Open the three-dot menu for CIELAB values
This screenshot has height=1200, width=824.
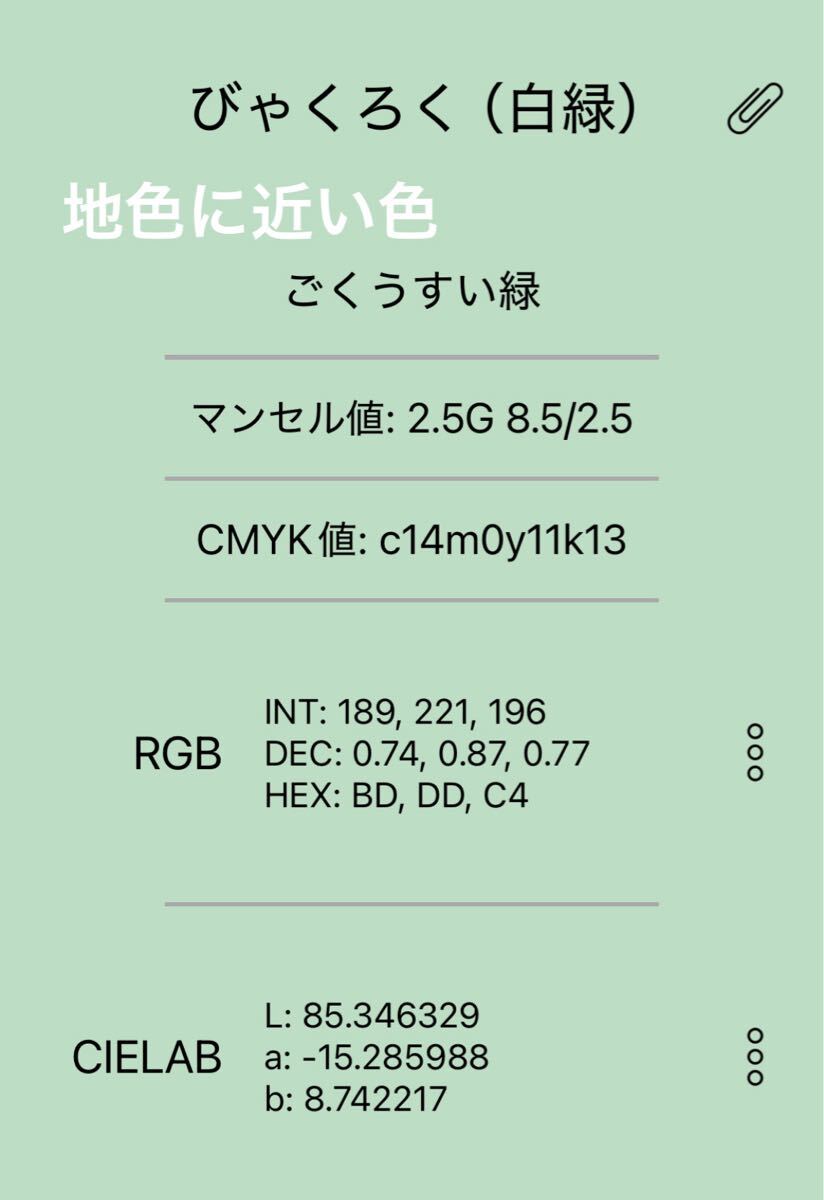click(x=755, y=1056)
